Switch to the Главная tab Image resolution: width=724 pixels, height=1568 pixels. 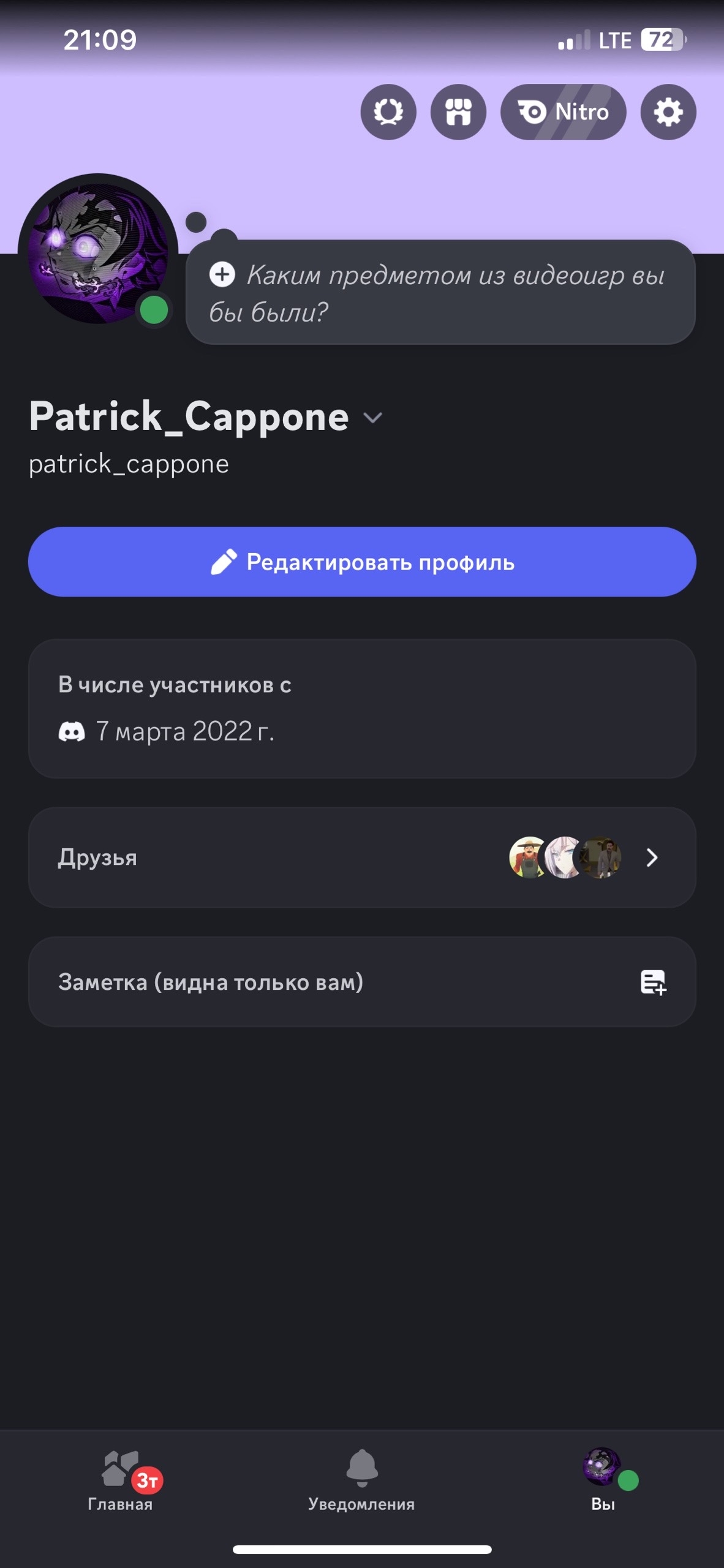tap(121, 1480)
